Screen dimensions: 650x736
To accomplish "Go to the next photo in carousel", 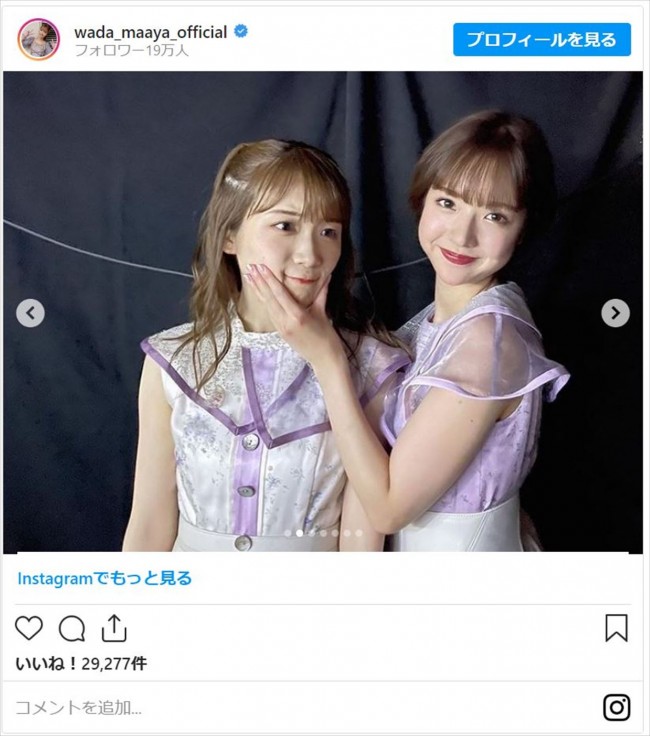I will (615, 313).
